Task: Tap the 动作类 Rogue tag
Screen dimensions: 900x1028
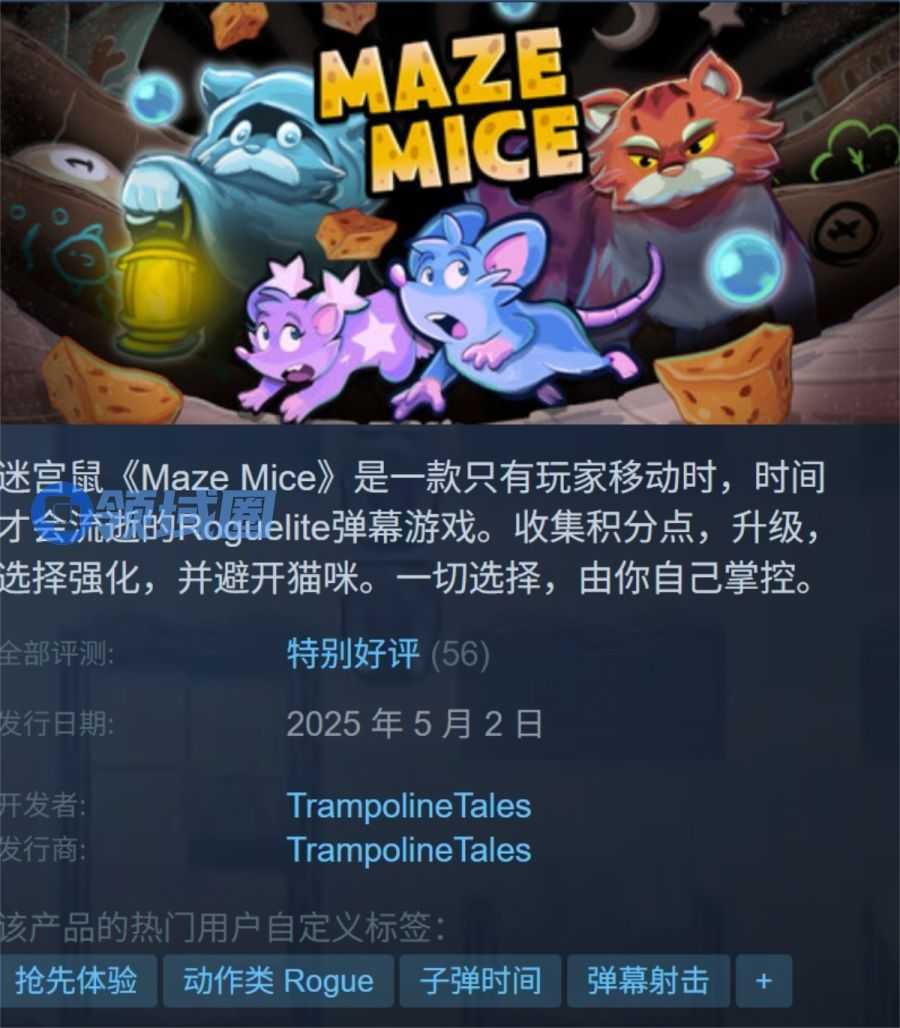Action: tap(277, 981)
